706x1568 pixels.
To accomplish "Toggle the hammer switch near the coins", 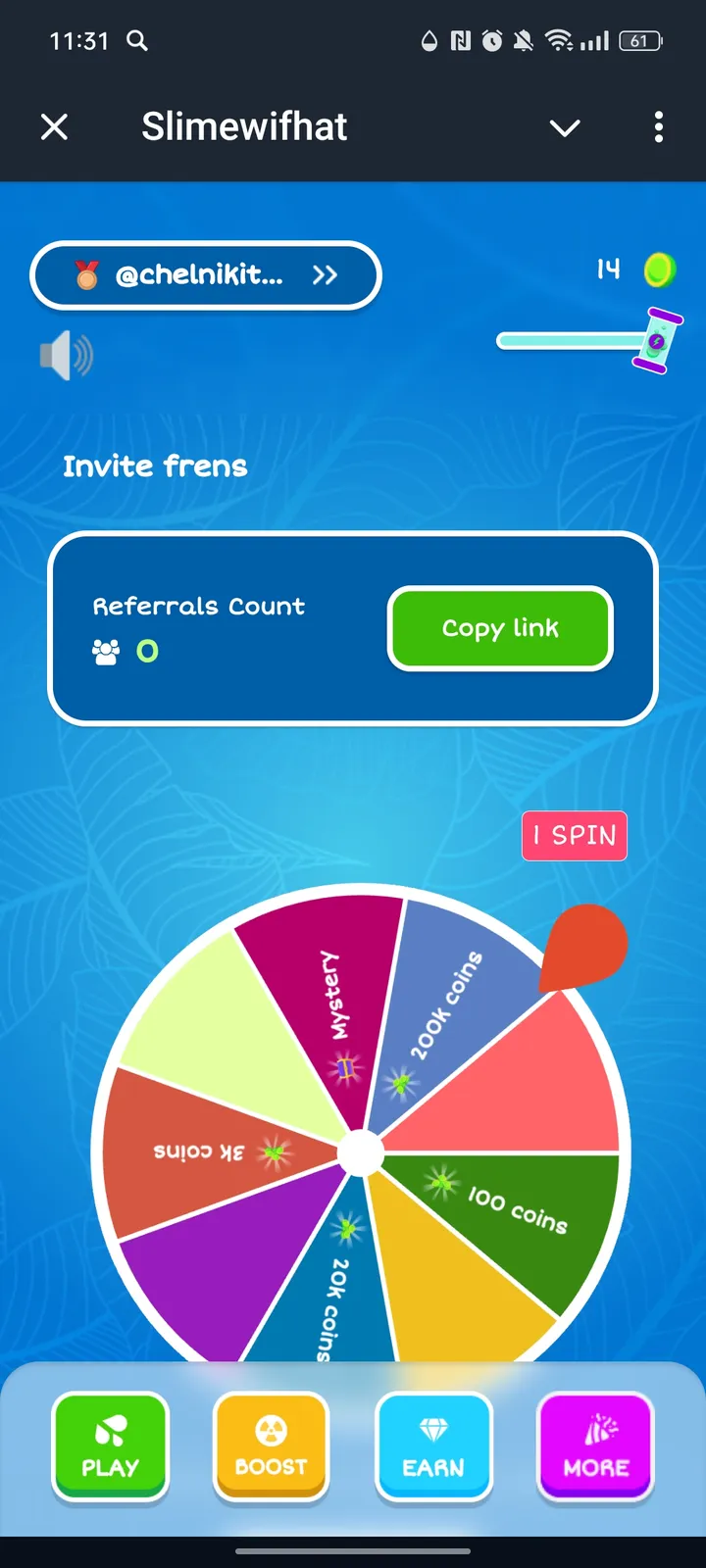I will [x=651, y=340].
